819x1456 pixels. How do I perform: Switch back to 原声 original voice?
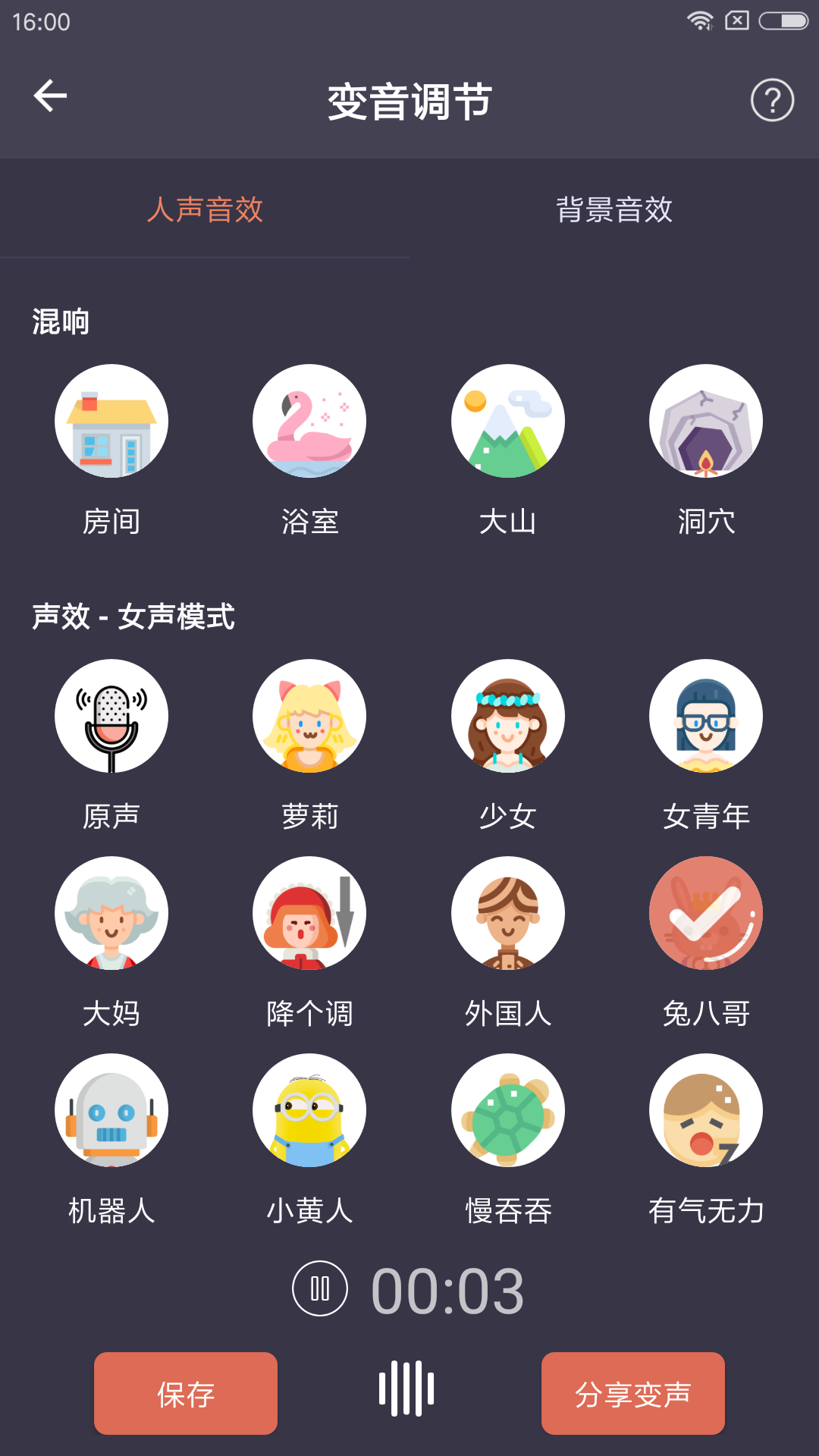point(111,717)
